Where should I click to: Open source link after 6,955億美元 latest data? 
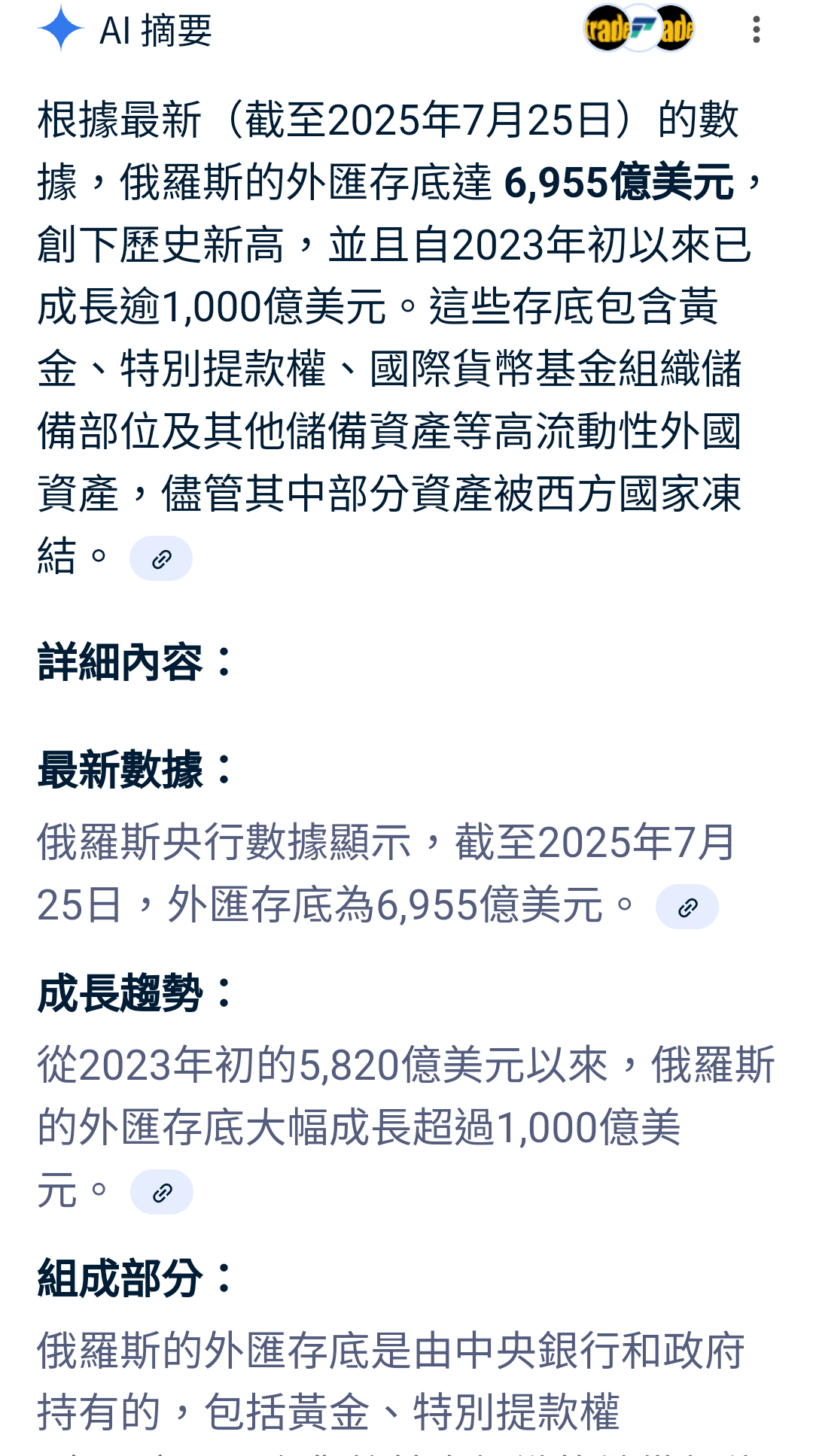click(x=687, y=907)
